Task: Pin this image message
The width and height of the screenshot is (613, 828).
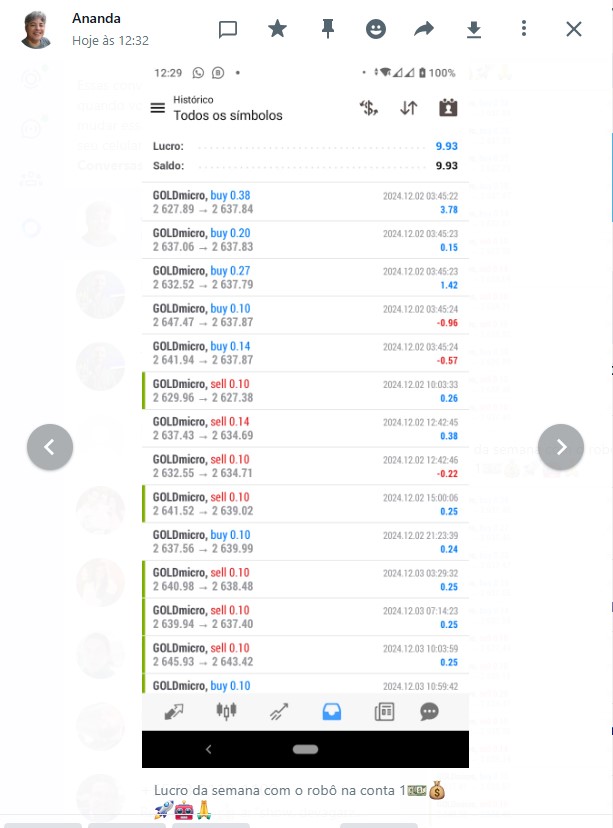Action: pos(327,30)
